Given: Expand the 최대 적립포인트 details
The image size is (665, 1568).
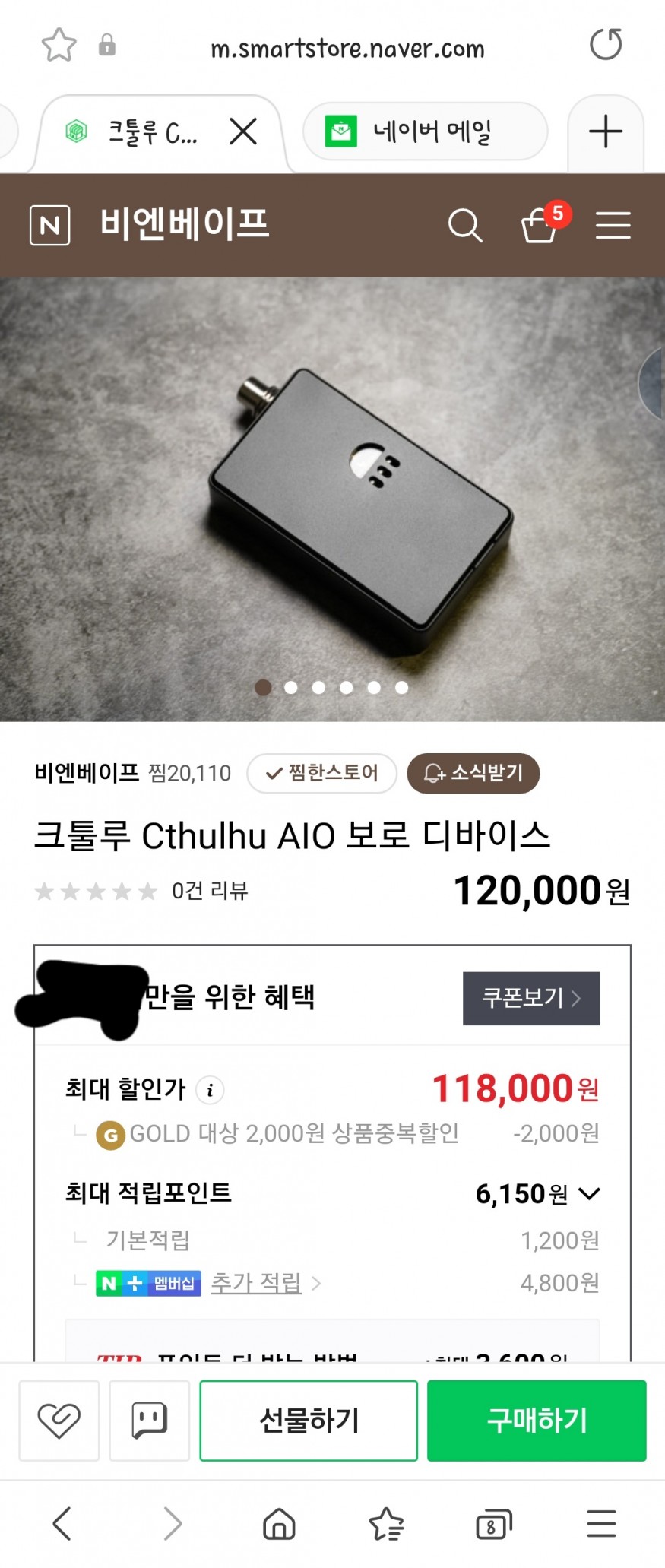Looking at the screenshot, I should pyautogui.click(x=590, y=1193).
